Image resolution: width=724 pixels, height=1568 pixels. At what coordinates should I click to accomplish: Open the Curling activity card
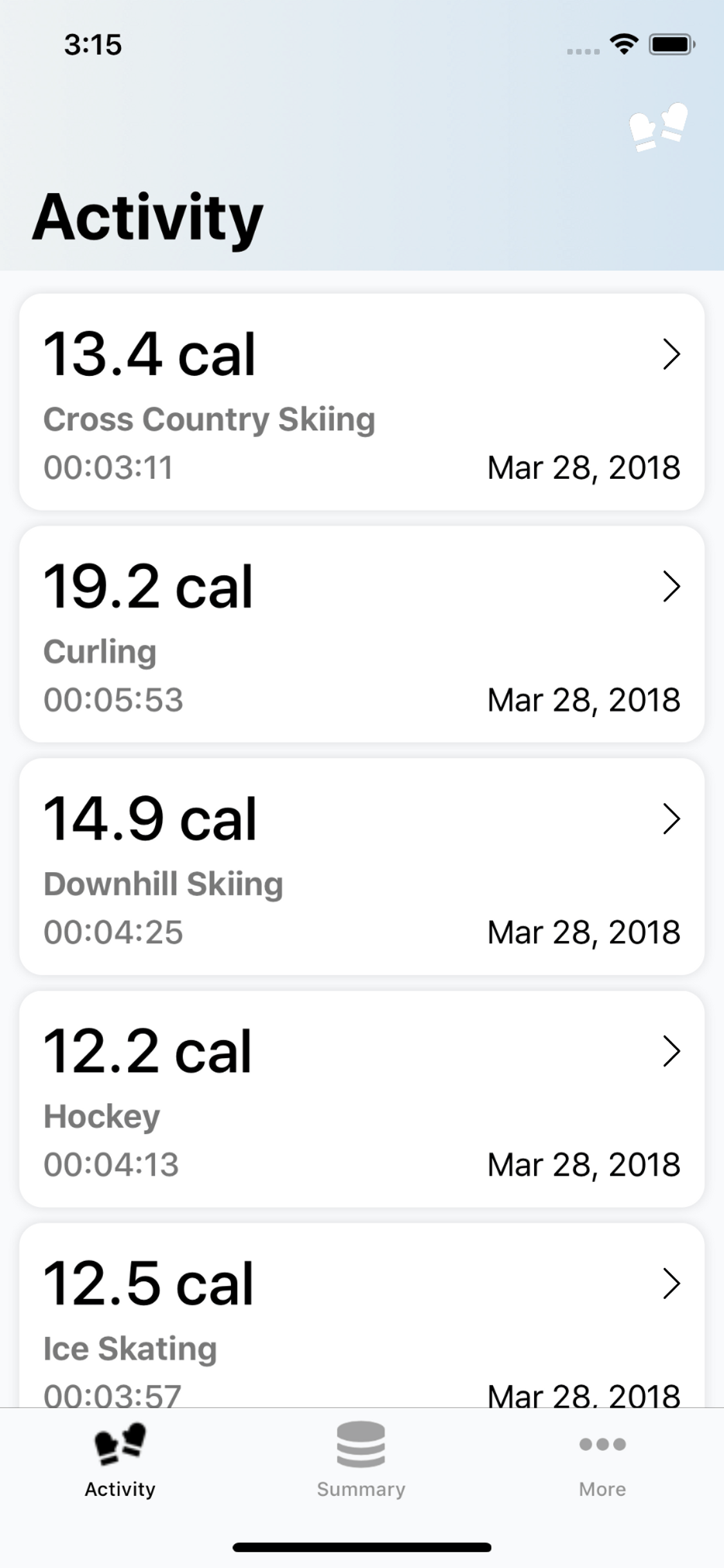(x=362, y=635)
